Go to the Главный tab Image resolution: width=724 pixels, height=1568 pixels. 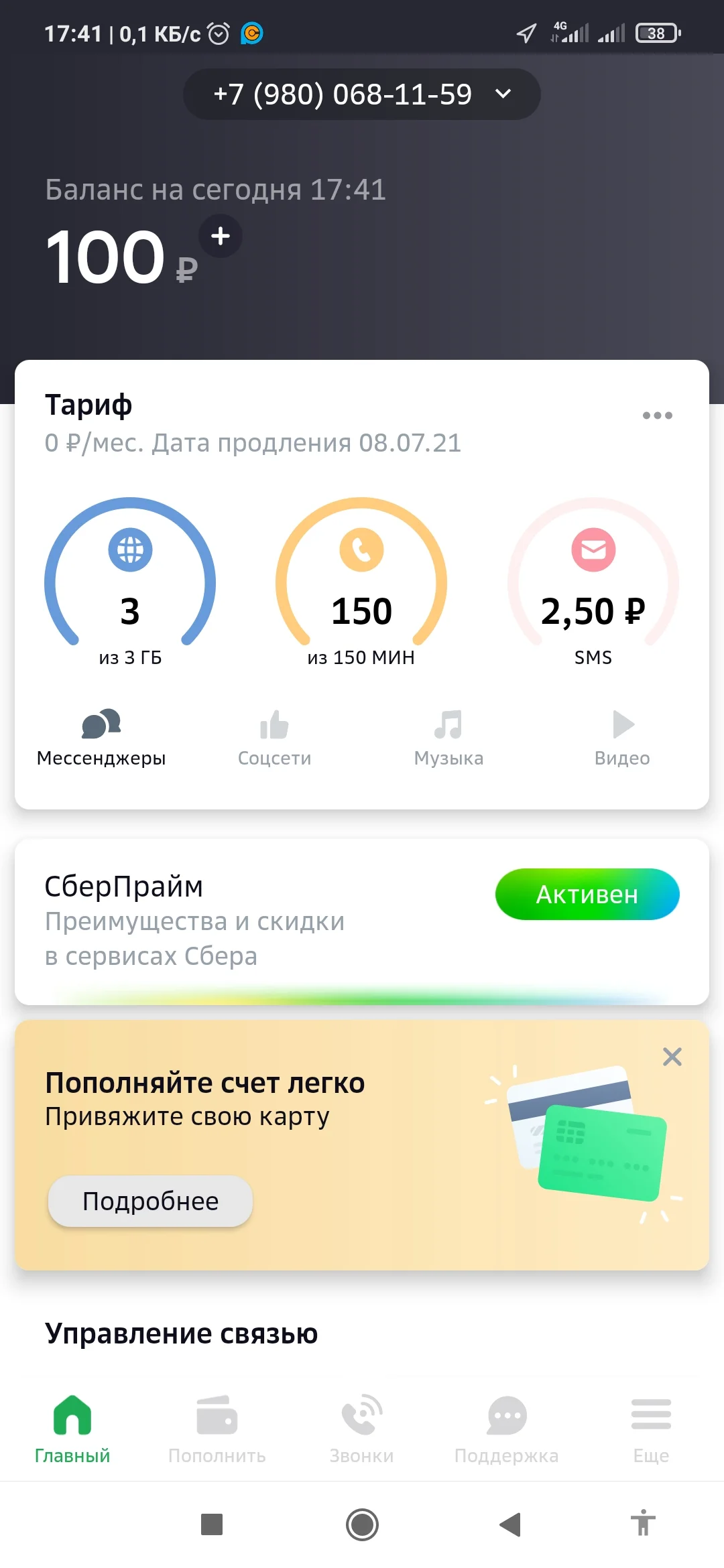[72, 1429]
